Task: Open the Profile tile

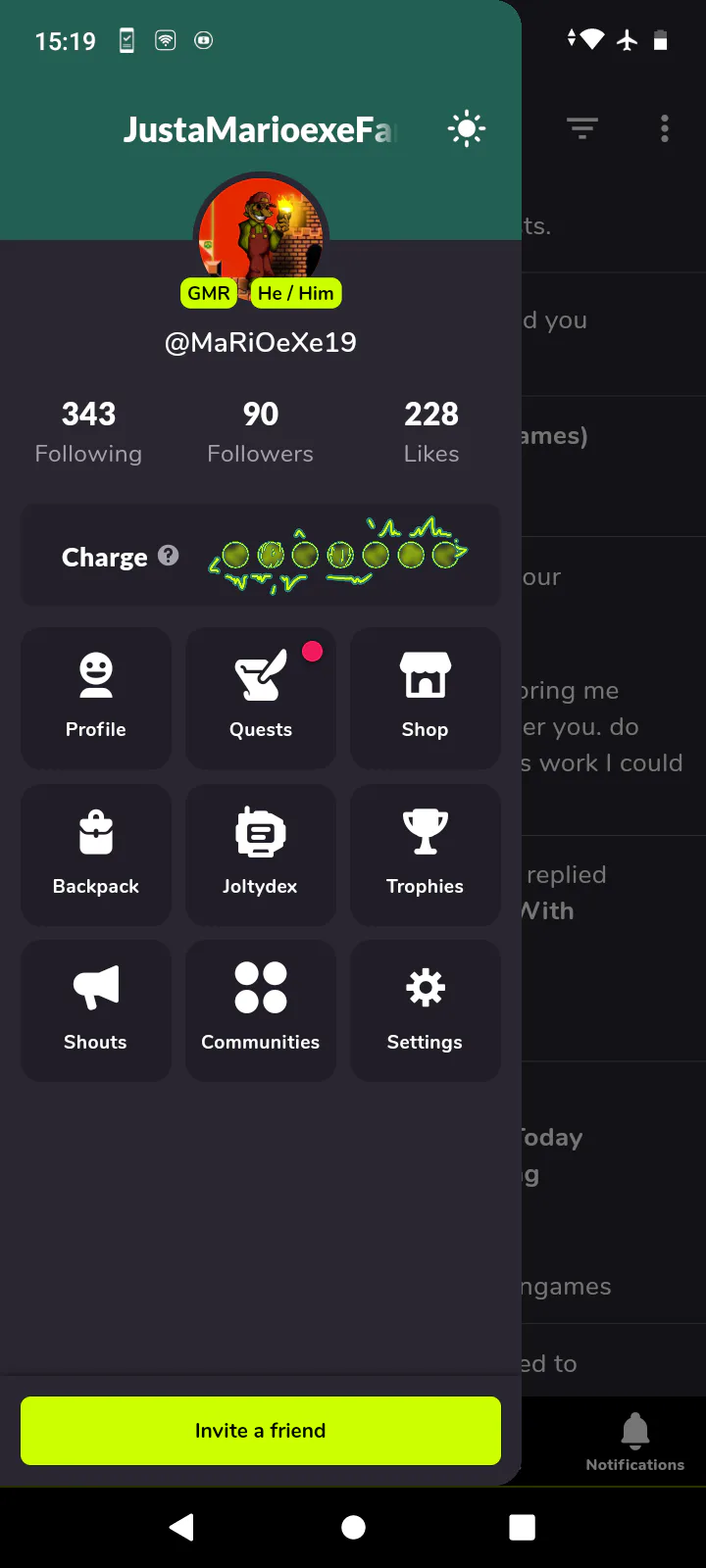Action: coord(96,698)
